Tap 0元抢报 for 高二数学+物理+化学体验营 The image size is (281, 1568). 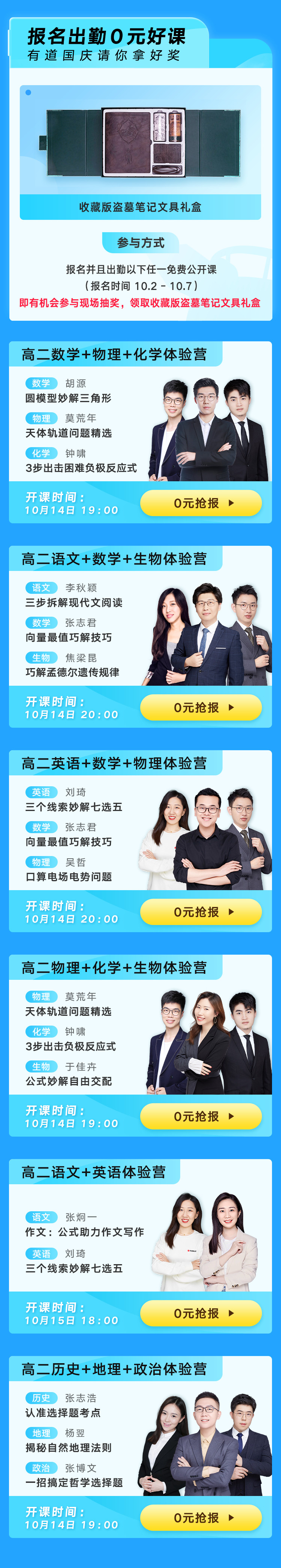201,503
